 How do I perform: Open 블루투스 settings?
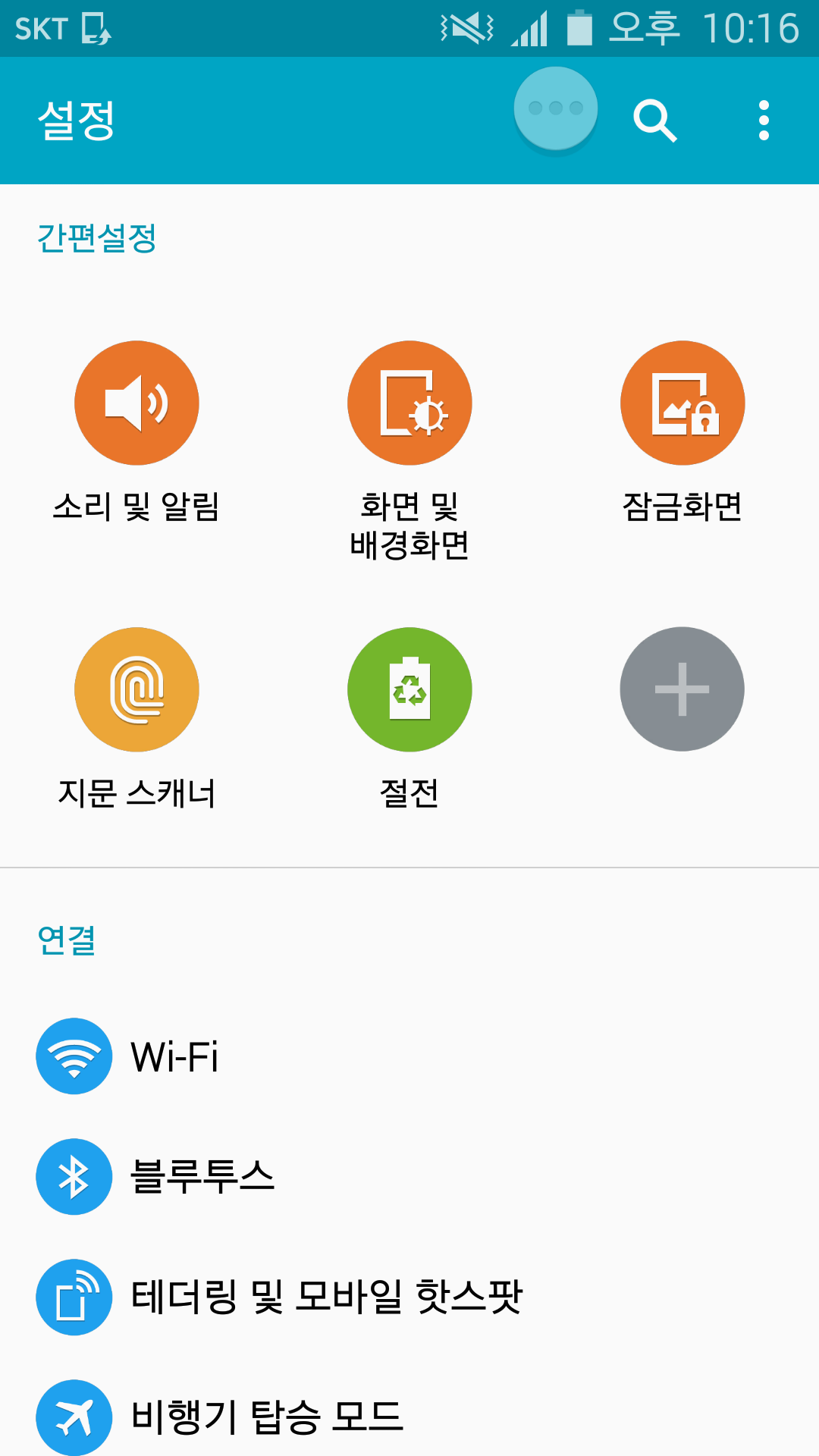coord(202,1177)
